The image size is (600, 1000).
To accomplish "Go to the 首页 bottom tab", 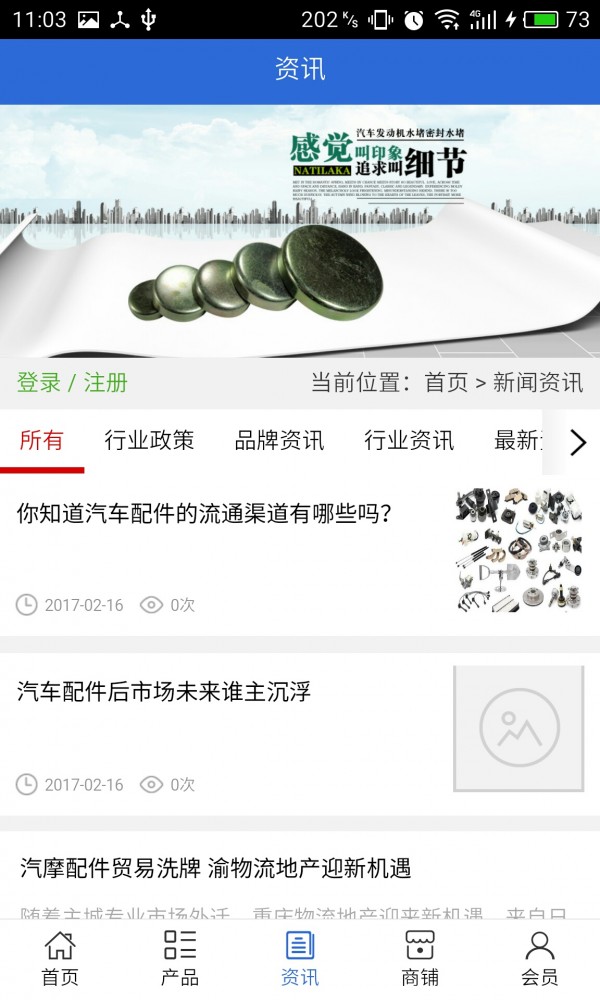I will pos(60,958).
